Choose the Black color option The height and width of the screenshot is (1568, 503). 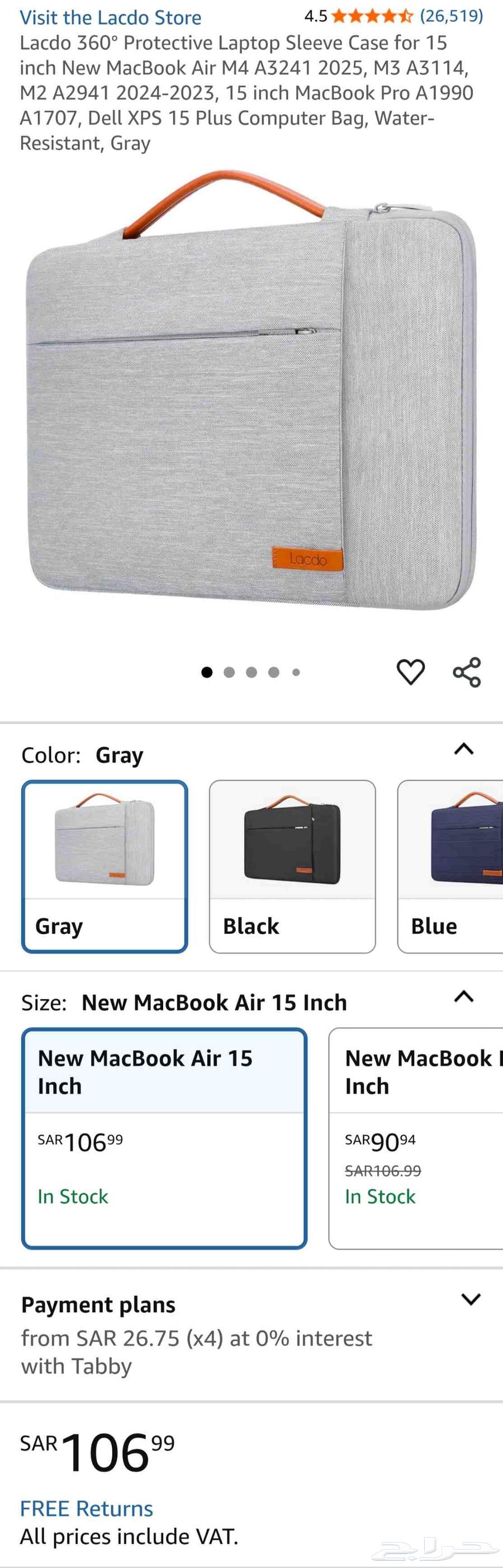292,866
